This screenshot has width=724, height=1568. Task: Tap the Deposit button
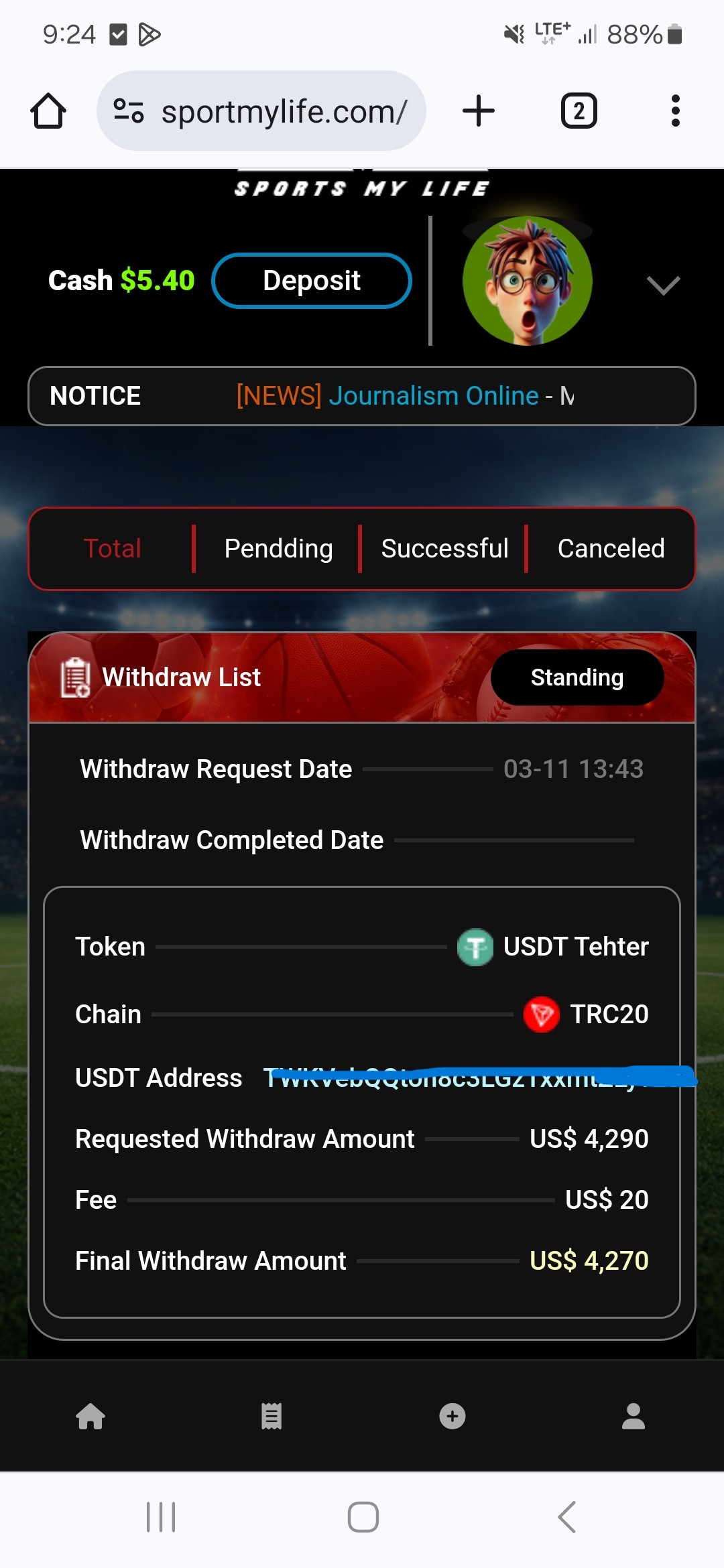(312, 281)
